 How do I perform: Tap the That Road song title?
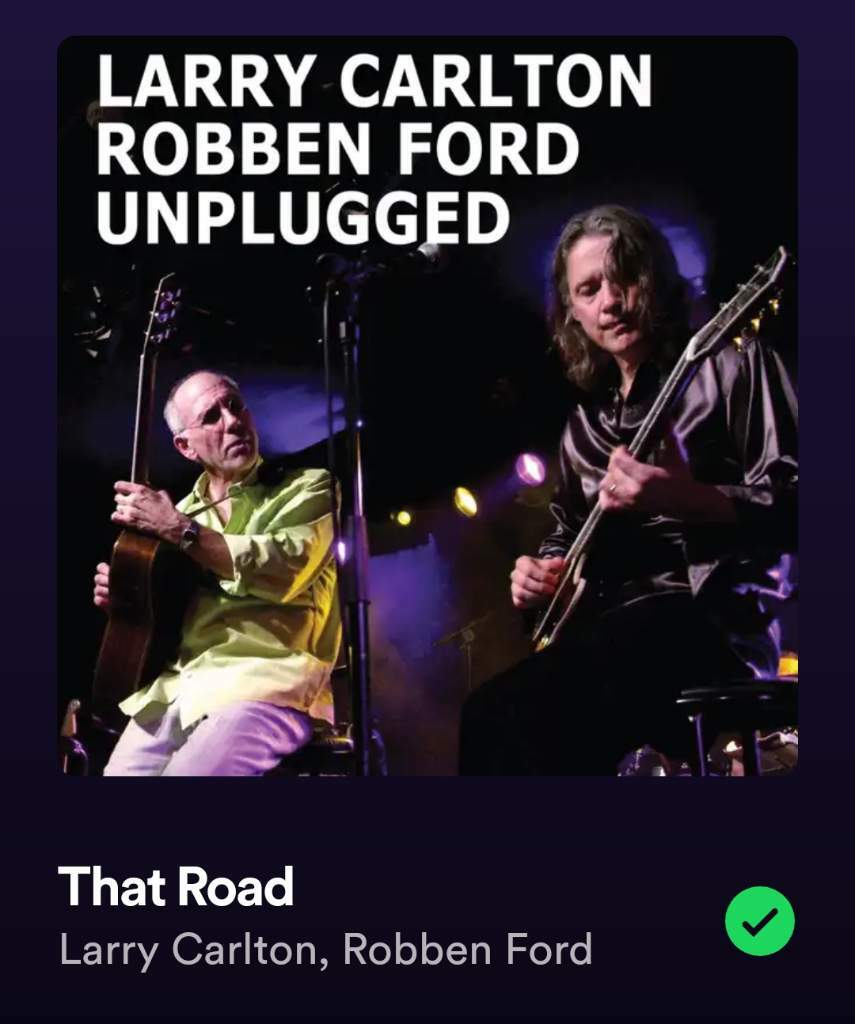point(176,887)
